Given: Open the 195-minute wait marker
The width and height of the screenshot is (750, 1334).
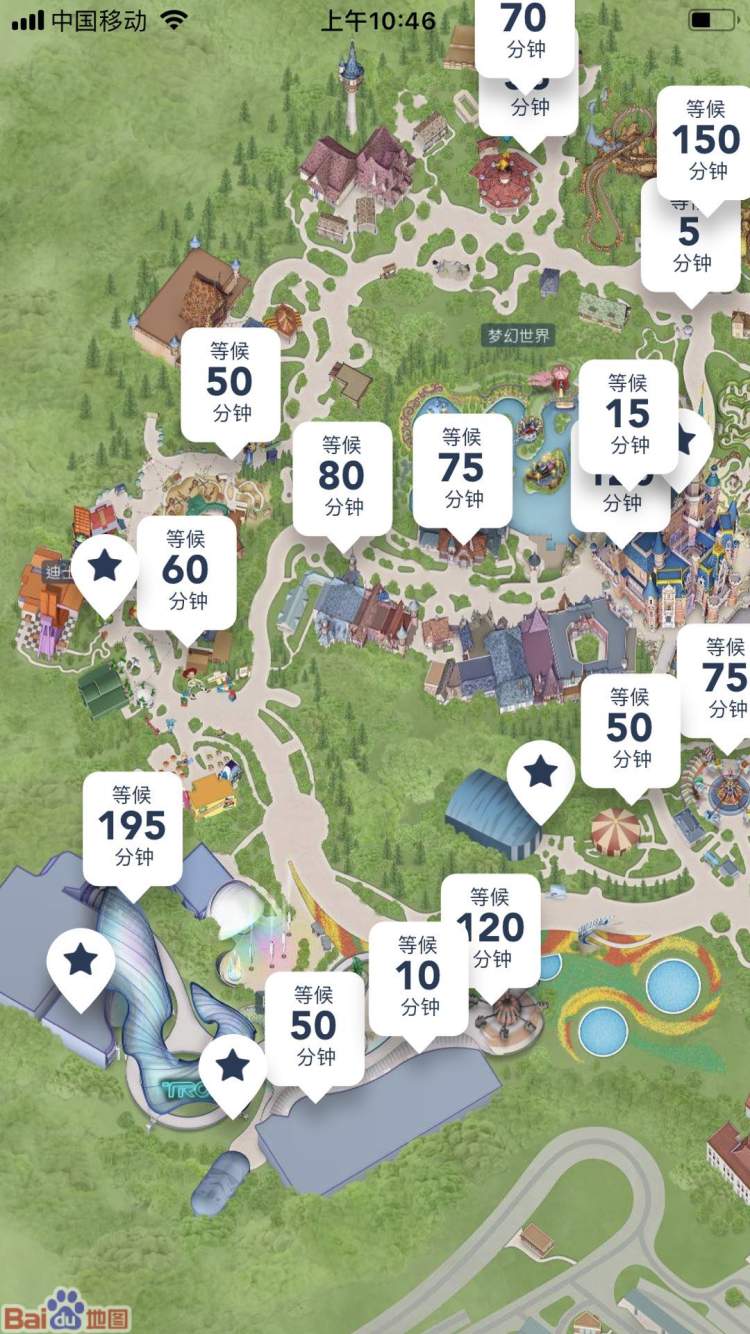Looking at the screenshot, I should (x=132, y=828).
